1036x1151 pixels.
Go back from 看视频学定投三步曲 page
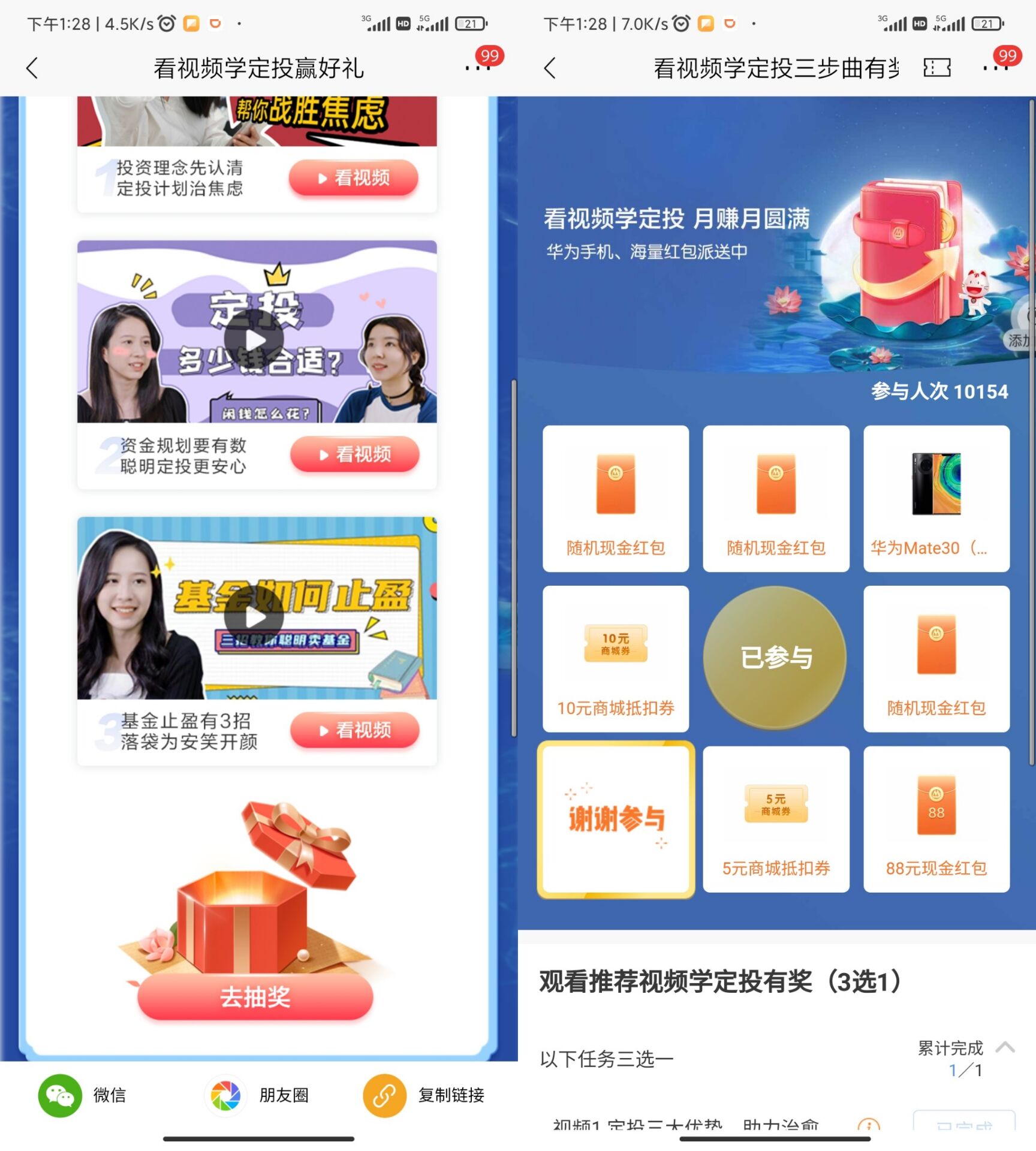(x=549, y=68)
